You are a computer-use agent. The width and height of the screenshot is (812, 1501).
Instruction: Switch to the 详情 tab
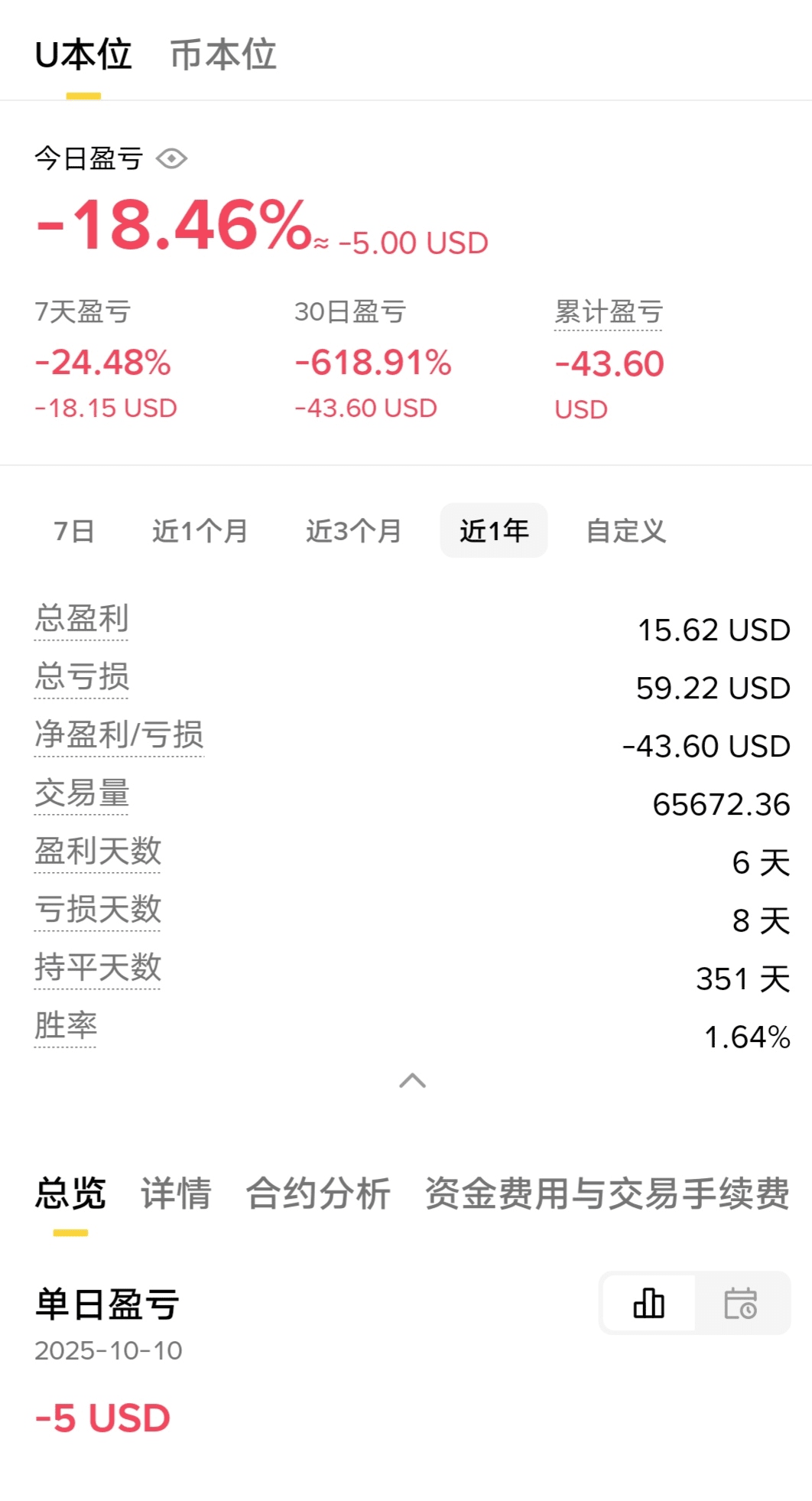pos(175,1193)
